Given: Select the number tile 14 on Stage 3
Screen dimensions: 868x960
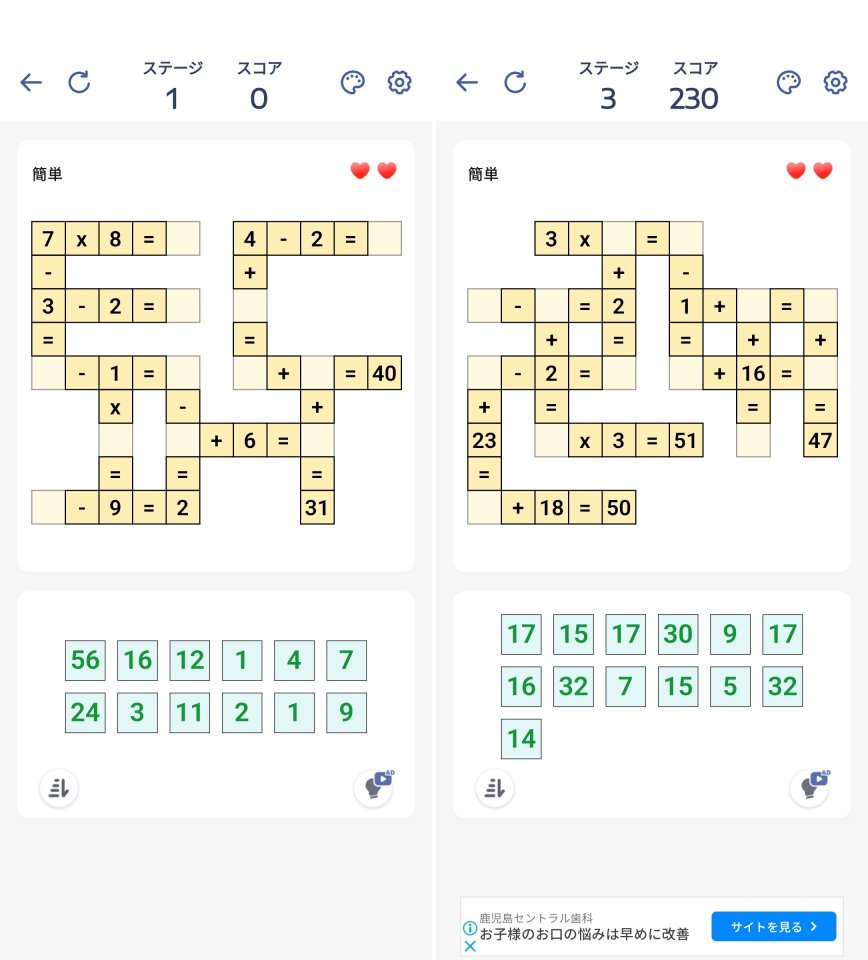Looking at the screenshot, I should [x=521, y=738].
